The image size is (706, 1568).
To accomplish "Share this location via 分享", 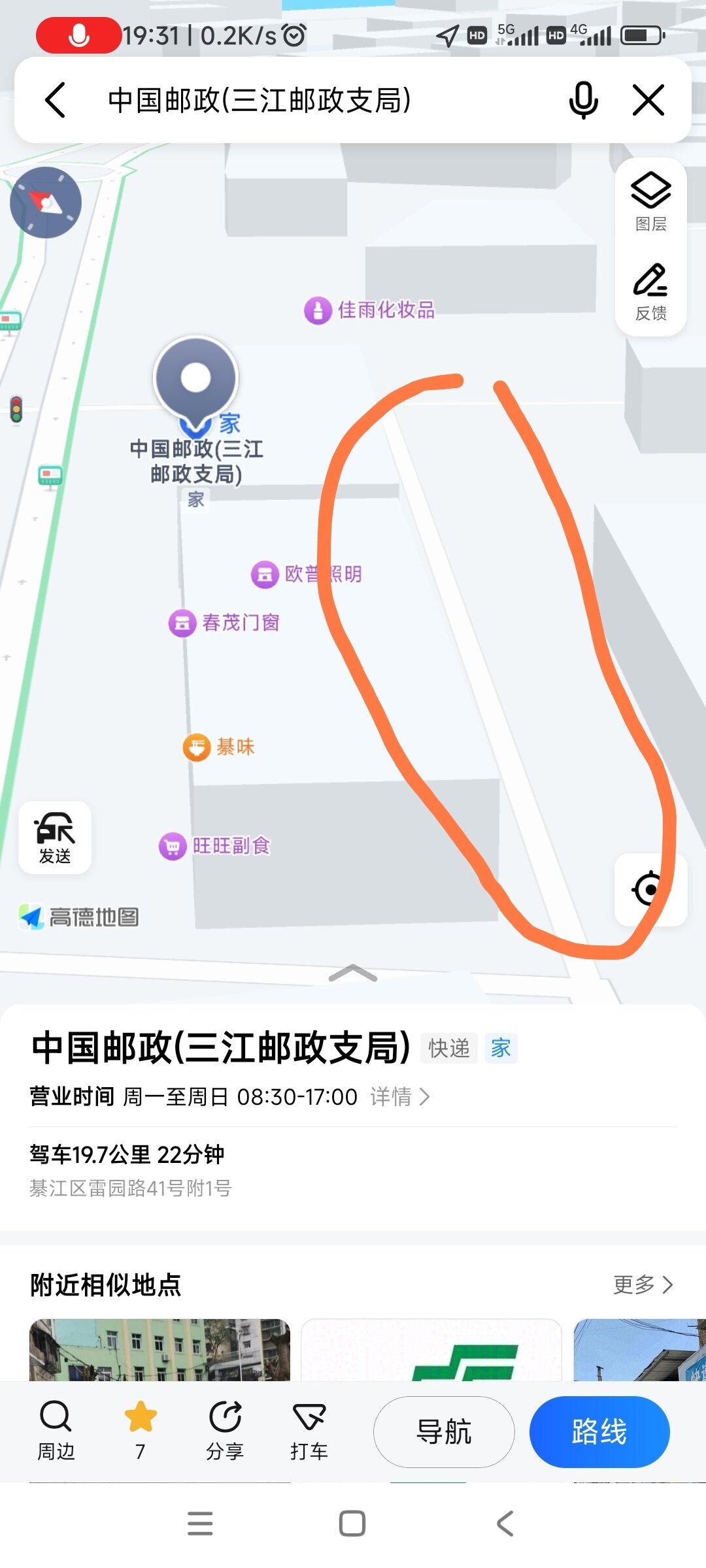I will pyautogui.click(x=225, y=1431).
